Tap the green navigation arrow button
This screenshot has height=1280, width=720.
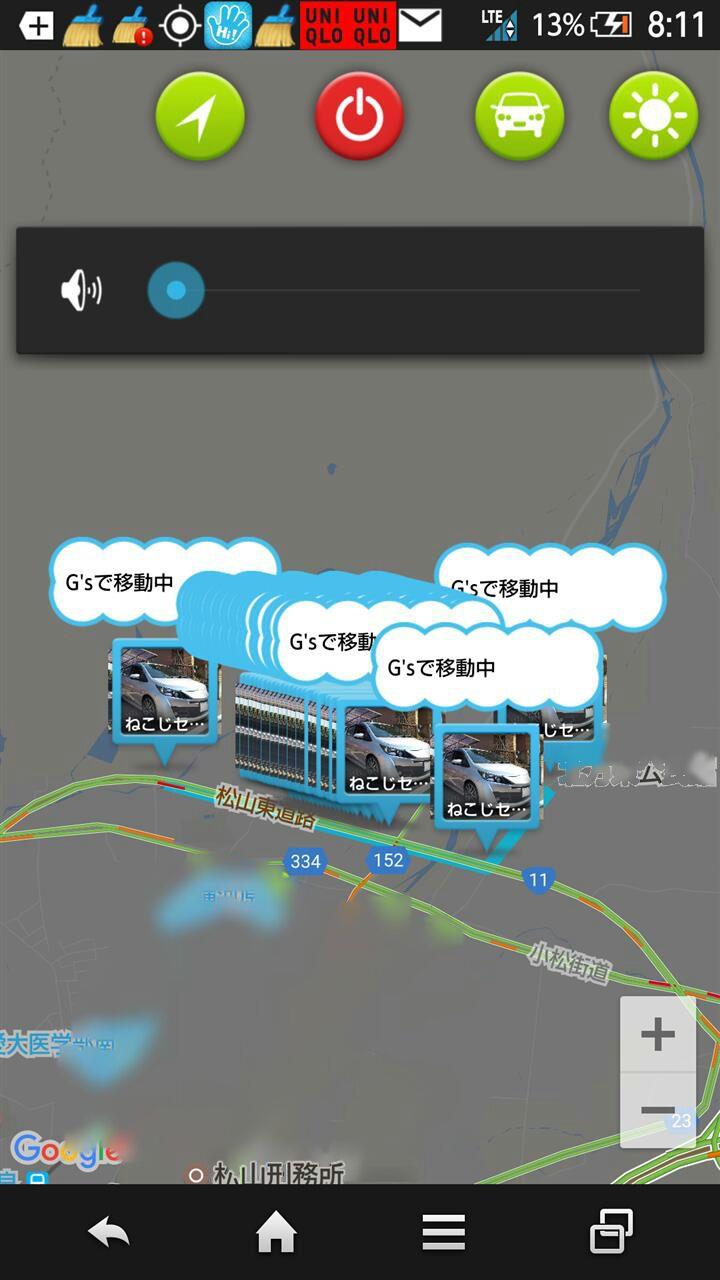point(200,117)
